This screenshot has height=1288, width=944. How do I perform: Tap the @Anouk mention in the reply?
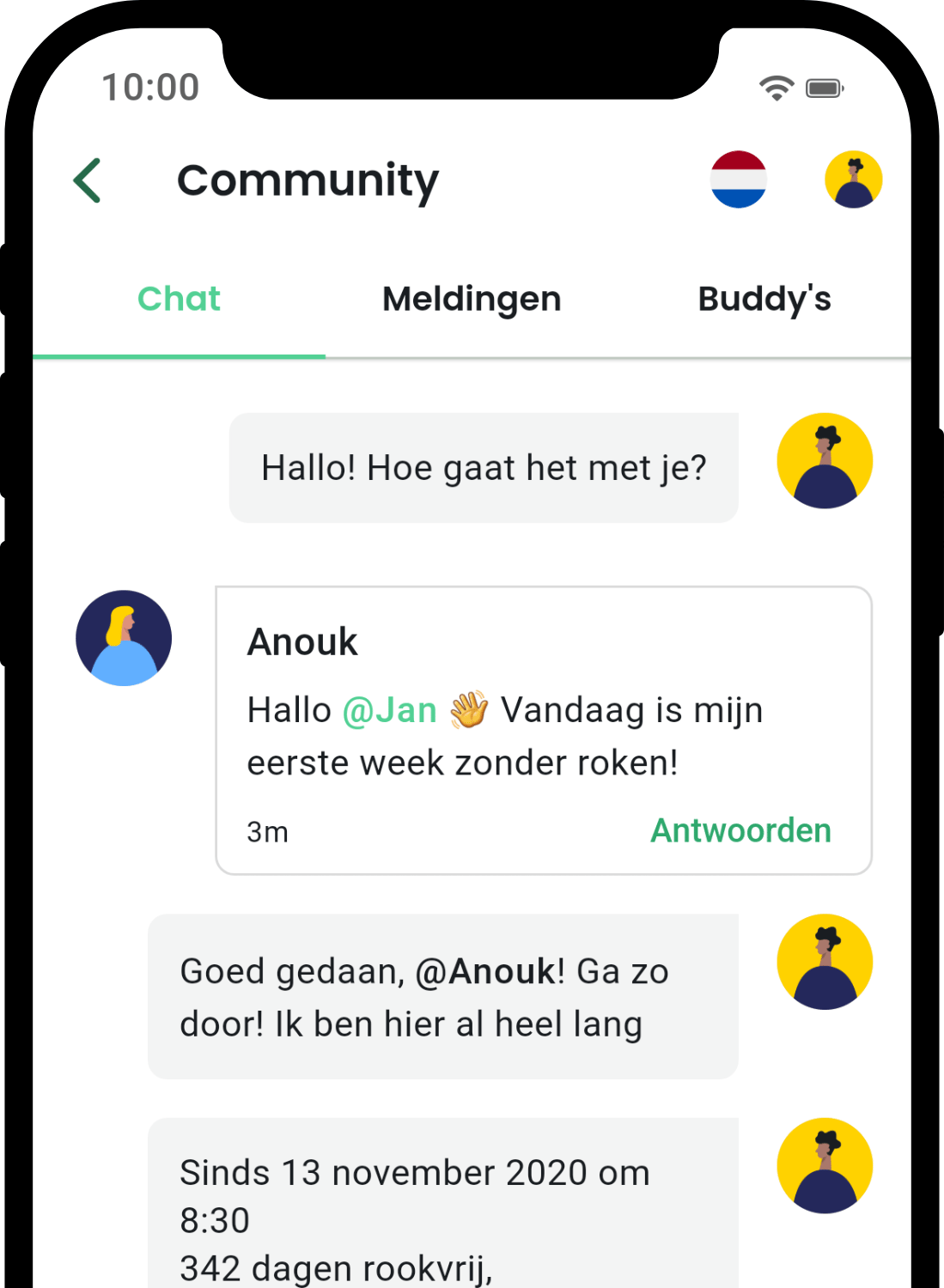485,972
